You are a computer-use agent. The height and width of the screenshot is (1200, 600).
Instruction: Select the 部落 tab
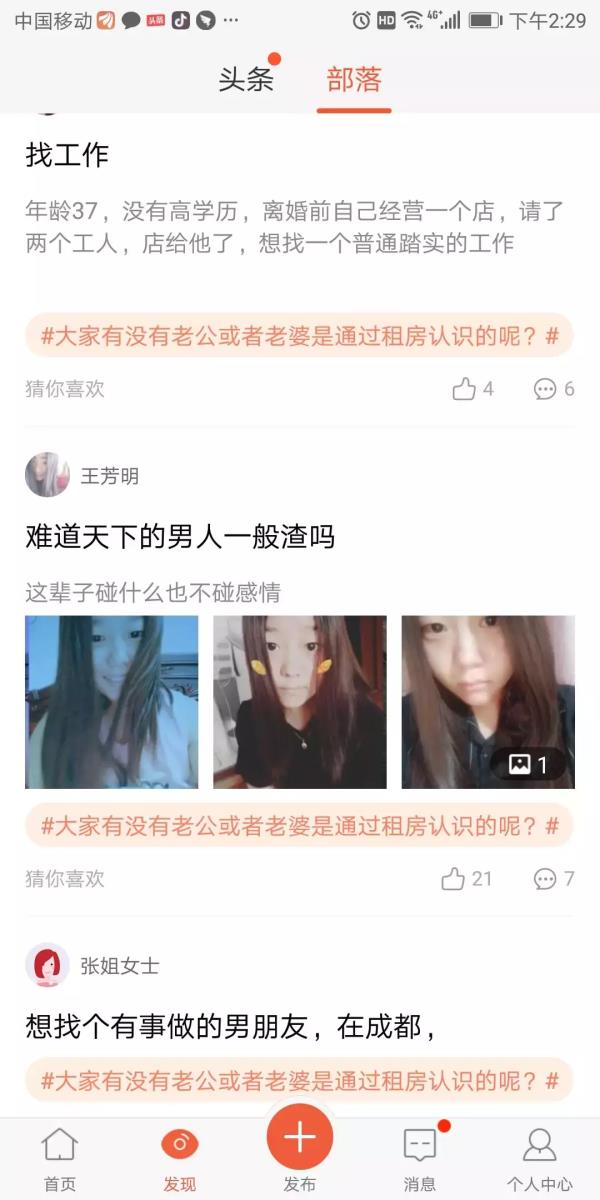(354, 80)
